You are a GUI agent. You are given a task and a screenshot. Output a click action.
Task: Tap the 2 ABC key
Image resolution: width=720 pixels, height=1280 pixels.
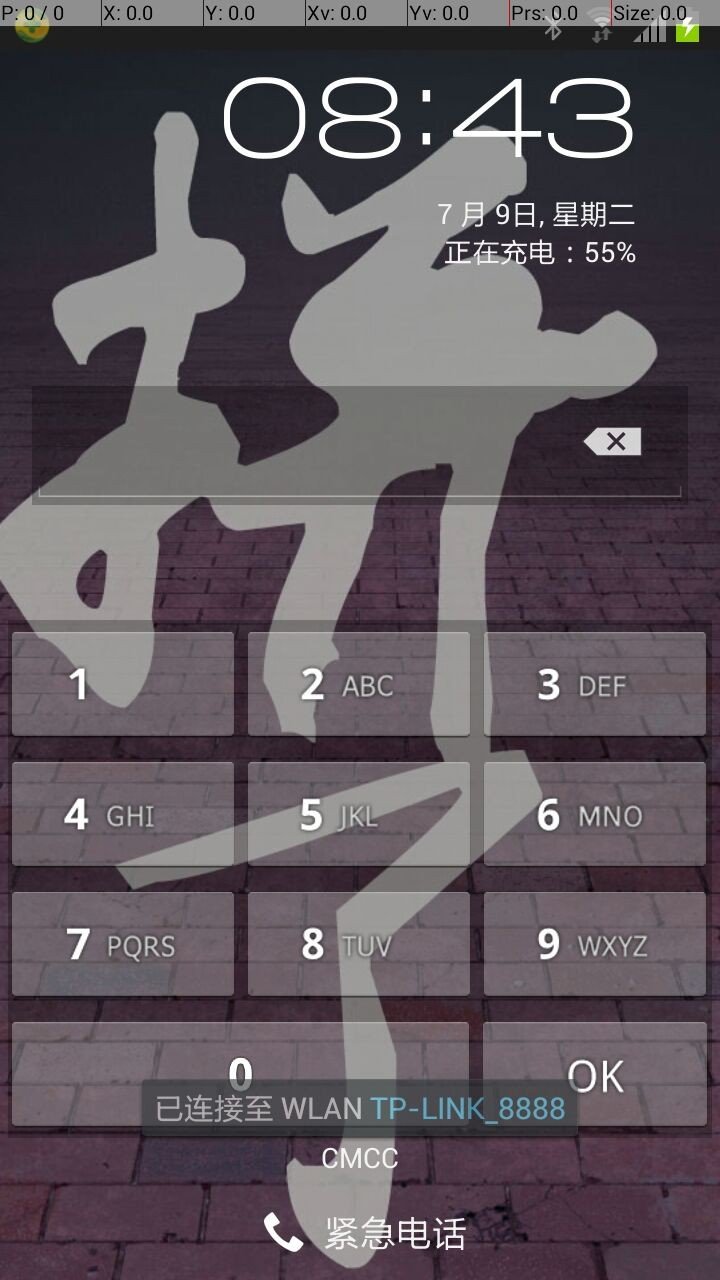pos(359,685)
